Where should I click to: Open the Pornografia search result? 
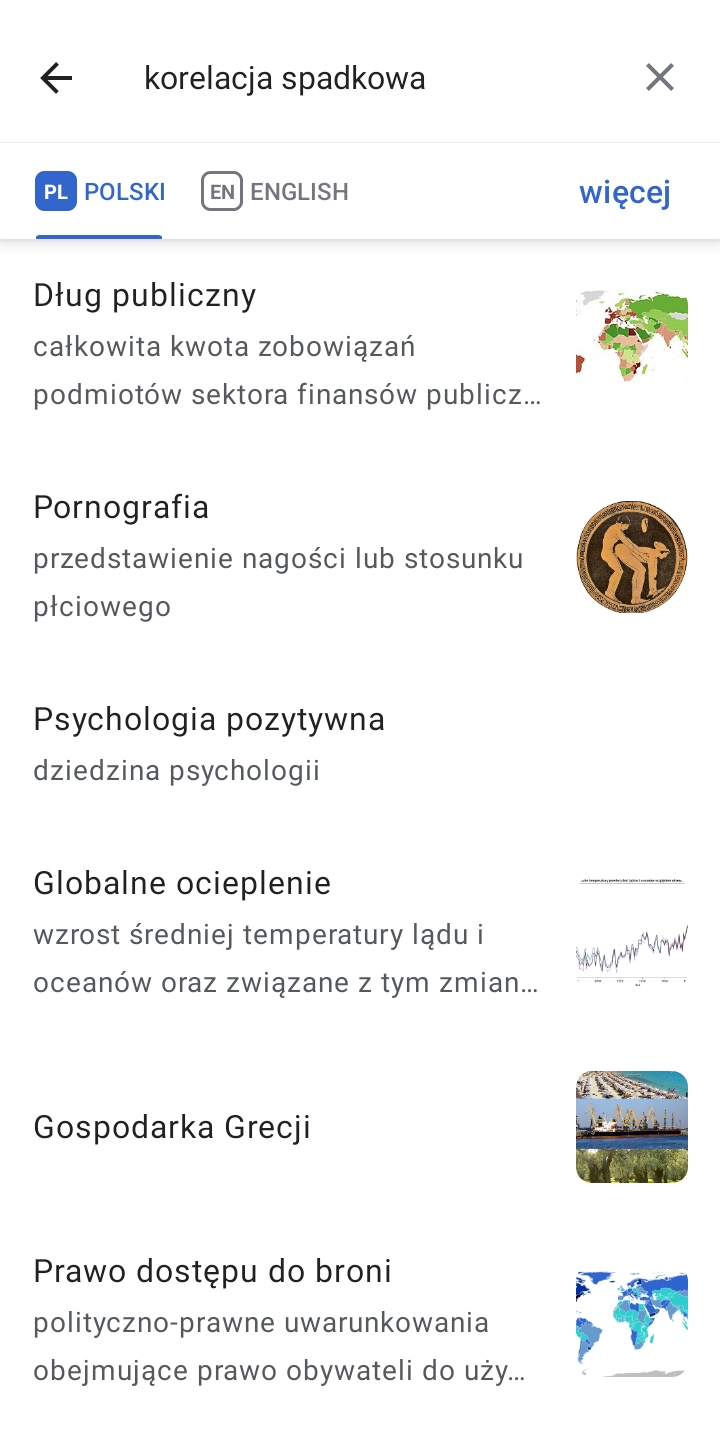click(288, 556)
